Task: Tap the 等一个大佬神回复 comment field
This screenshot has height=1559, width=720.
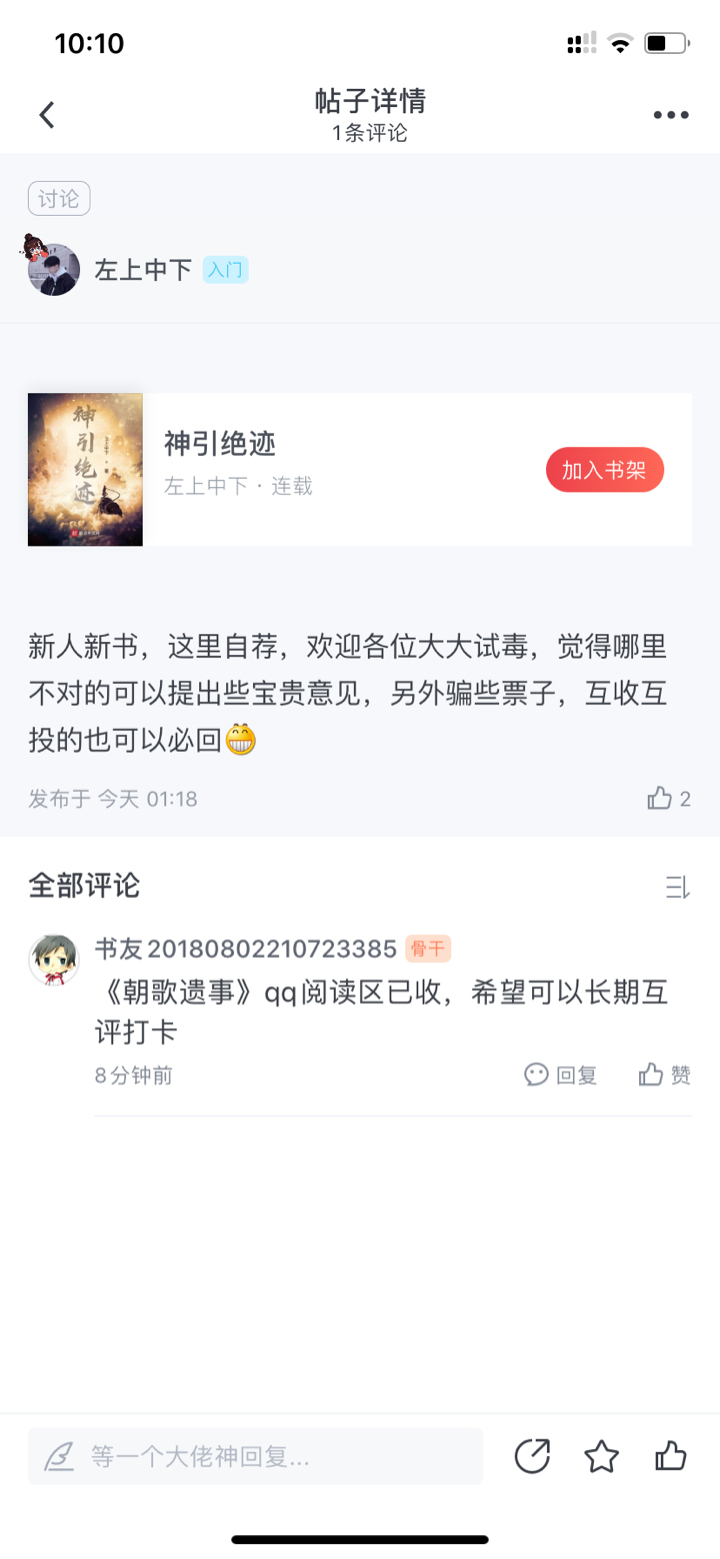Action: pyautogui.click(x=255, y=1456)
